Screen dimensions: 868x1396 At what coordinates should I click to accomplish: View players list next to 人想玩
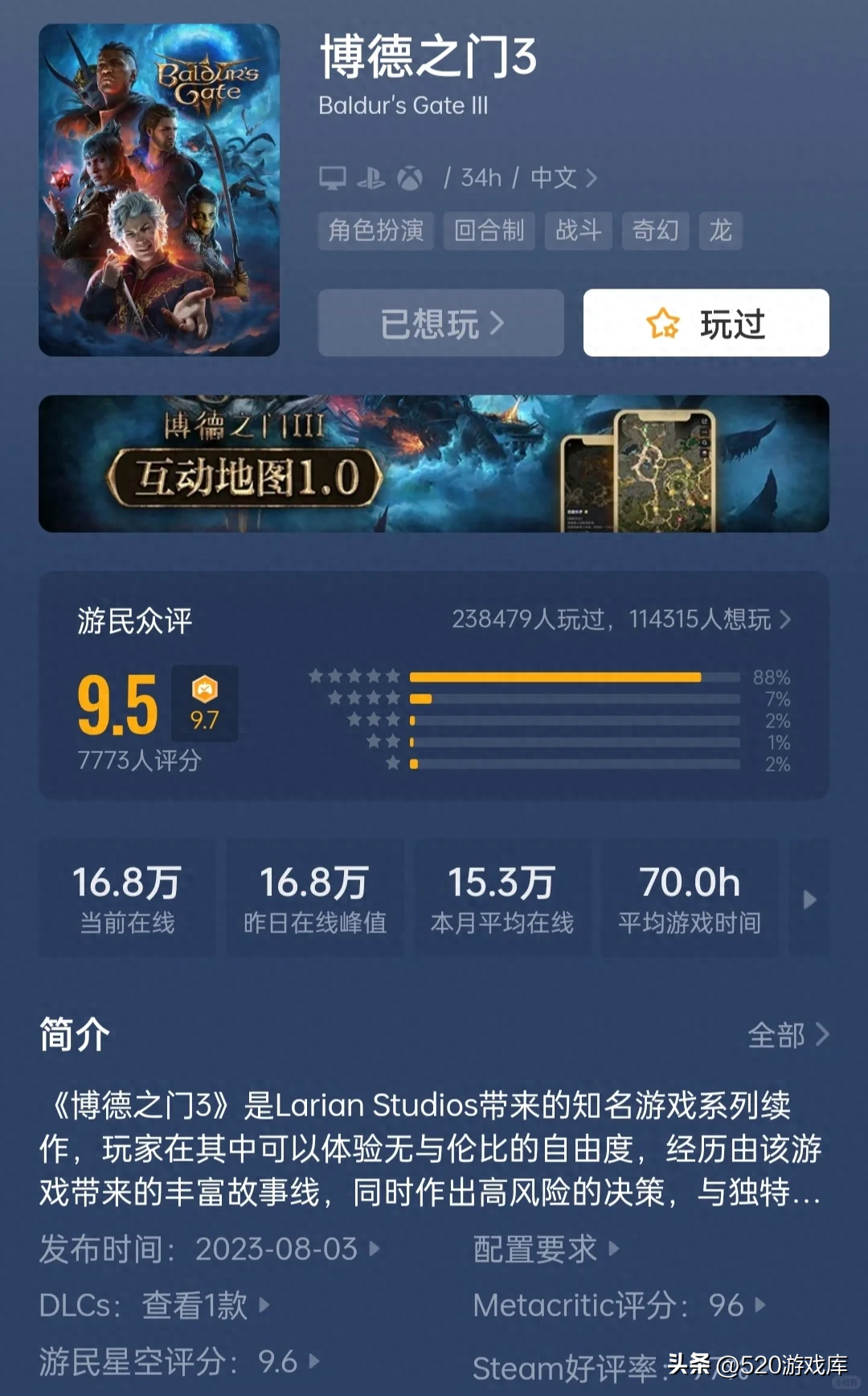pos(784,620)
